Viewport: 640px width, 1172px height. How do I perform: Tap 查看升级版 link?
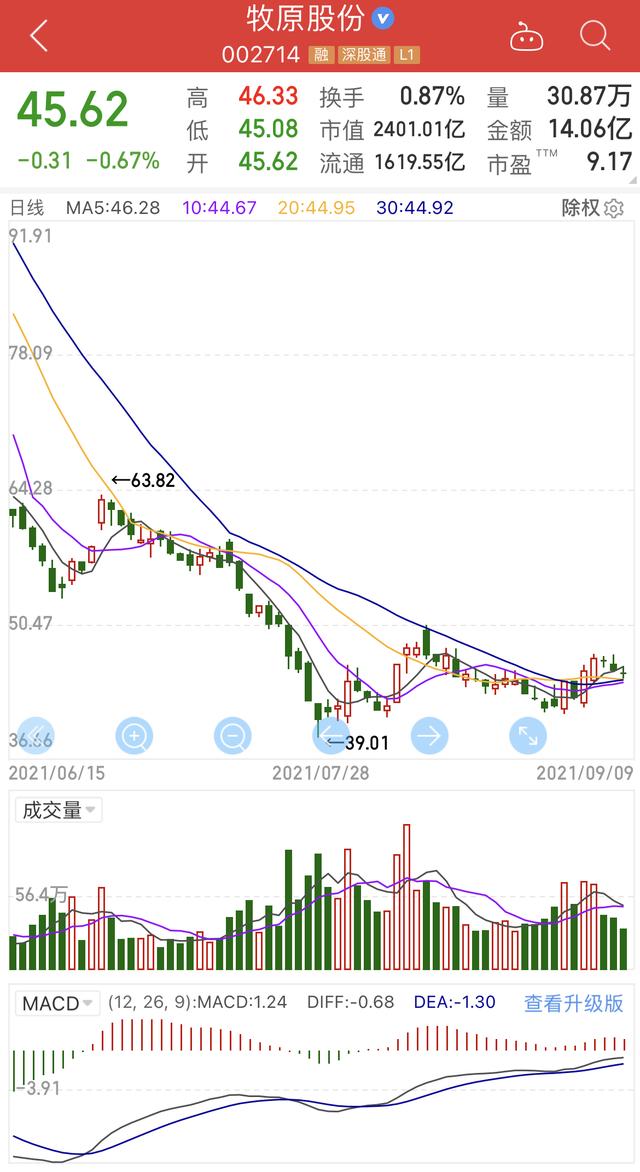[x=573, y=1003]
